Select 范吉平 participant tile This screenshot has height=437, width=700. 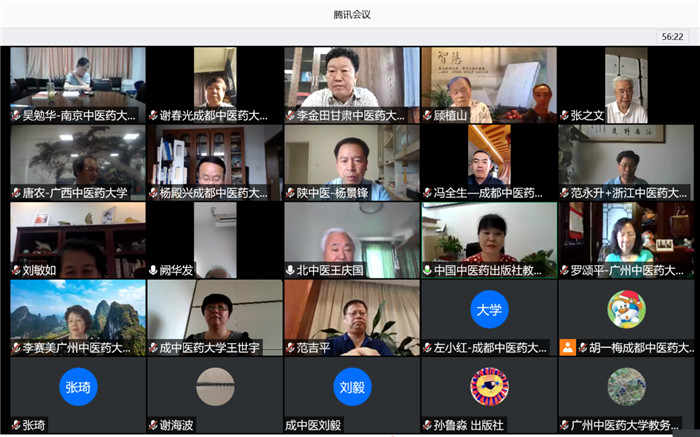point(351,318)
